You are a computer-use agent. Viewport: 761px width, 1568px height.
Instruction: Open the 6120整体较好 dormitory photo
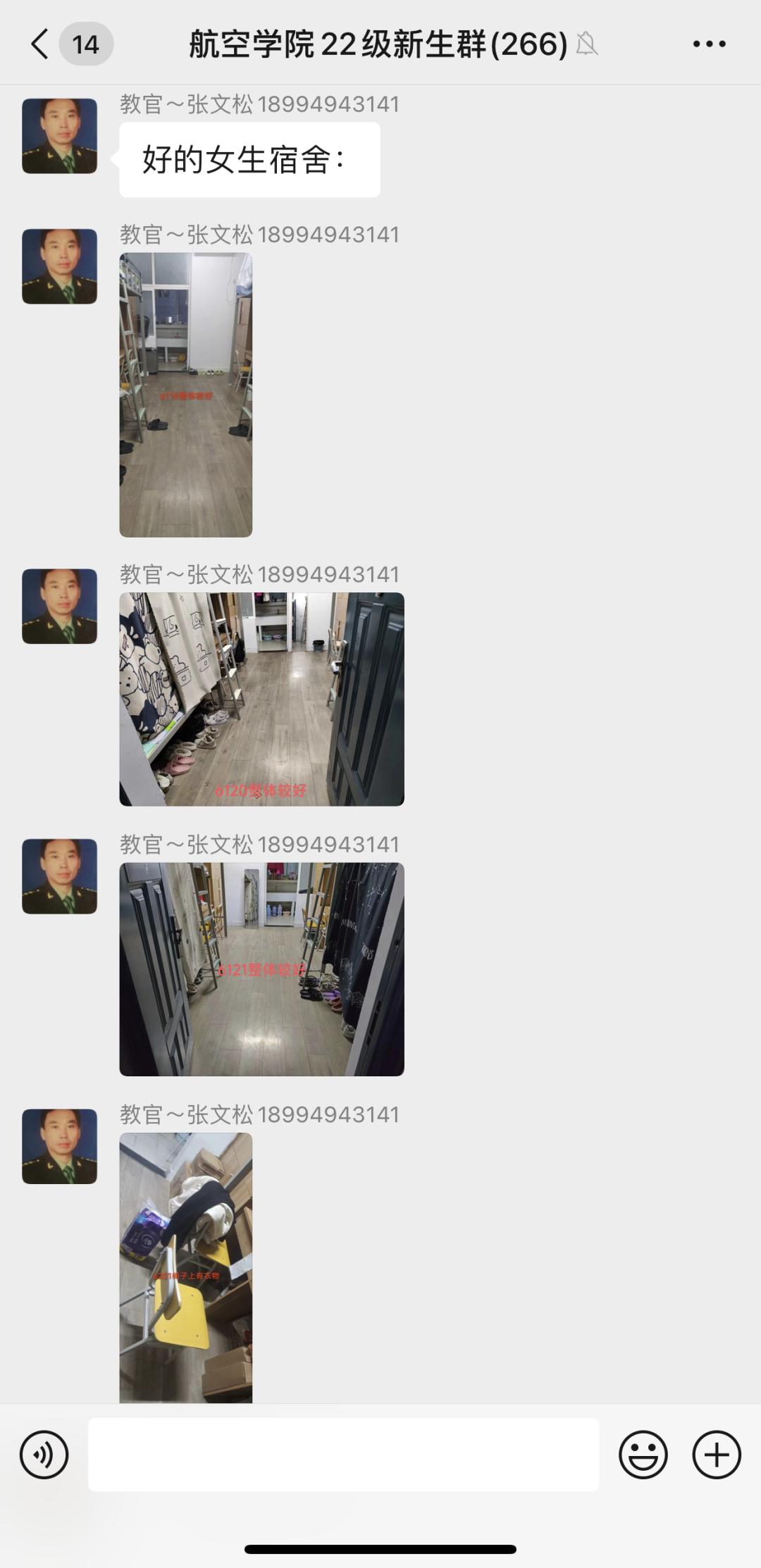261,699
